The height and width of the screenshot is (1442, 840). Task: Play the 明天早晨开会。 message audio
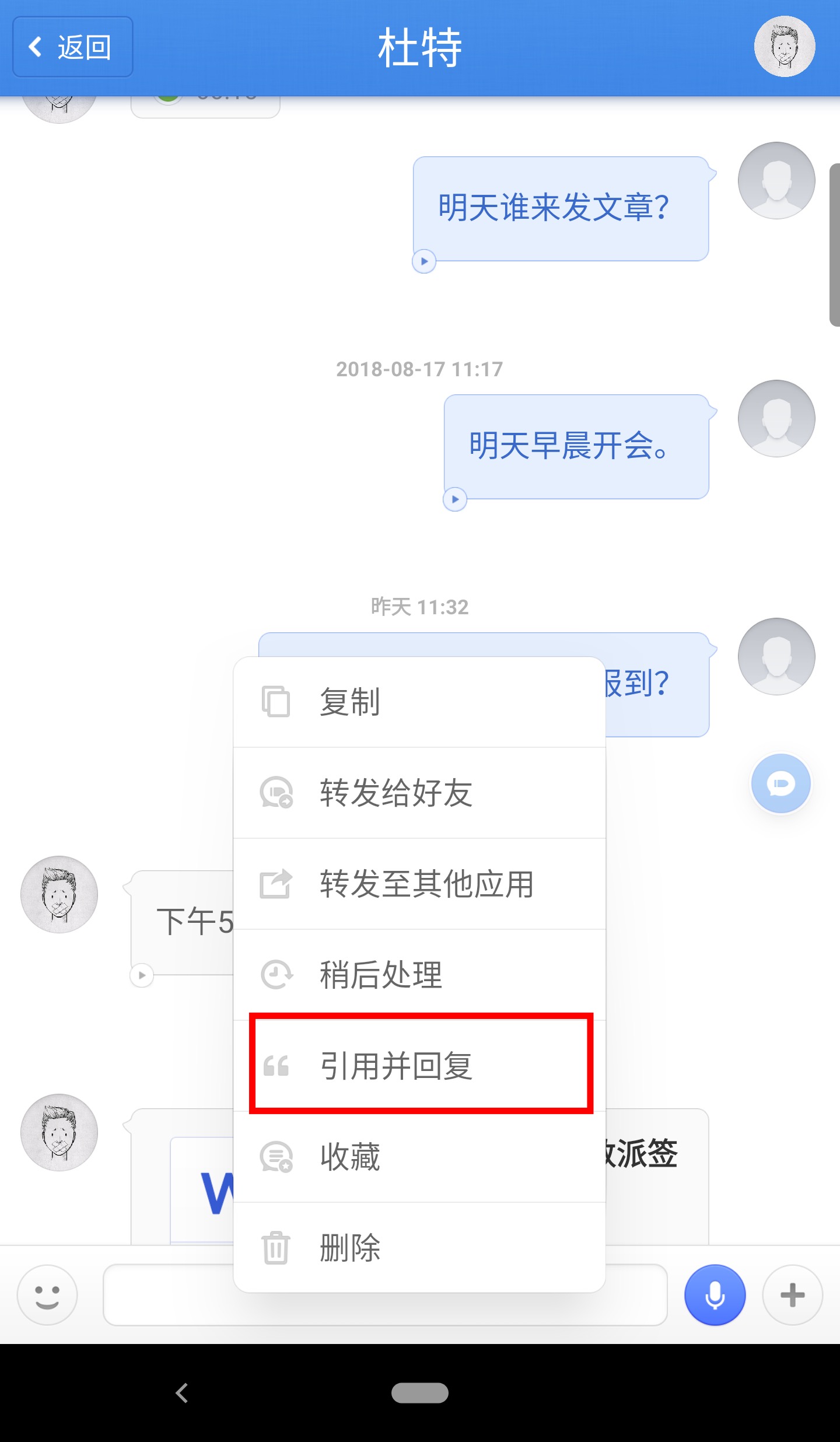pyautogui.click(x=455, y=499)
